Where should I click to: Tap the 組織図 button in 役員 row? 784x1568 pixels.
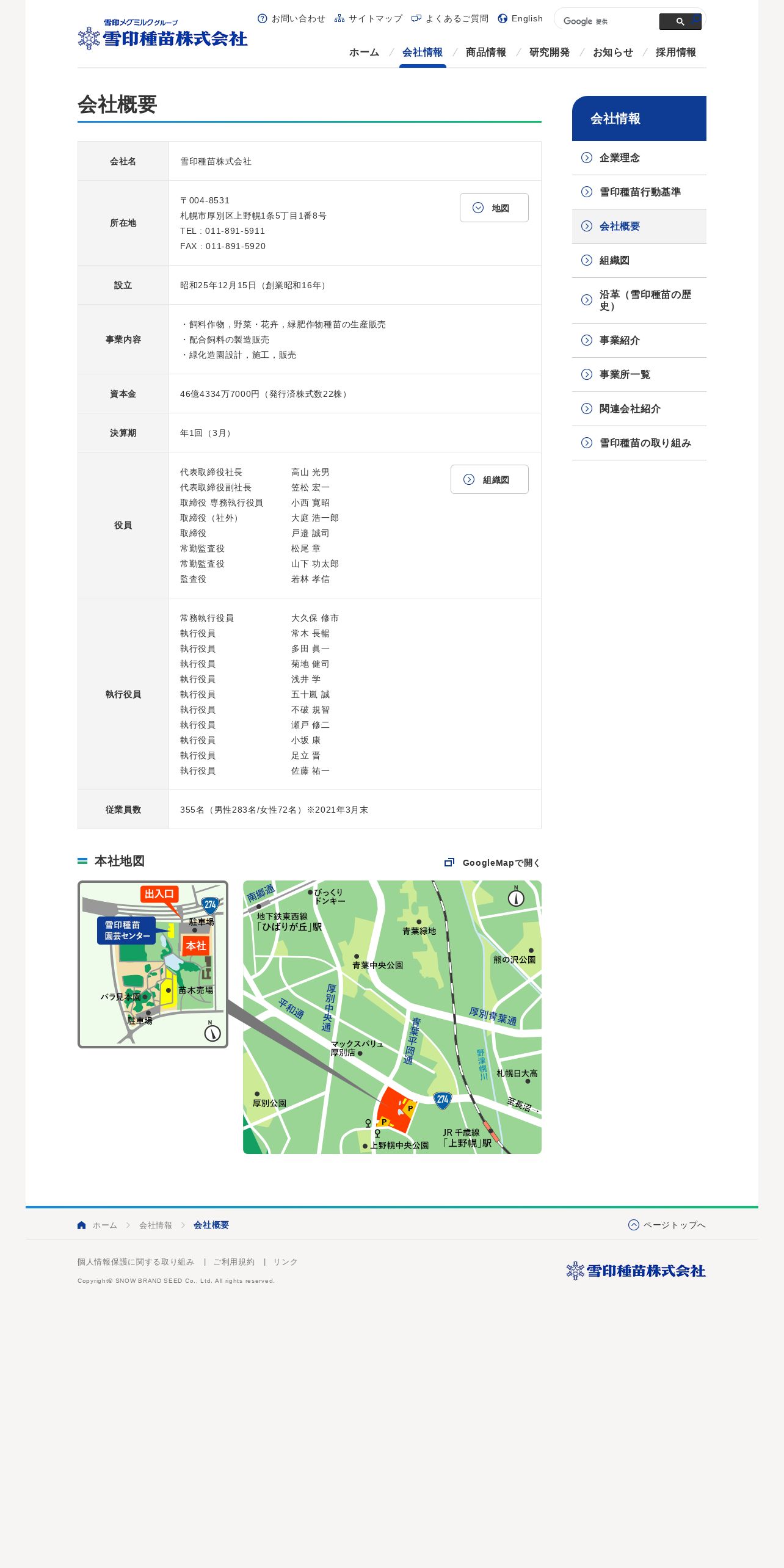click(x=489, y=479)
